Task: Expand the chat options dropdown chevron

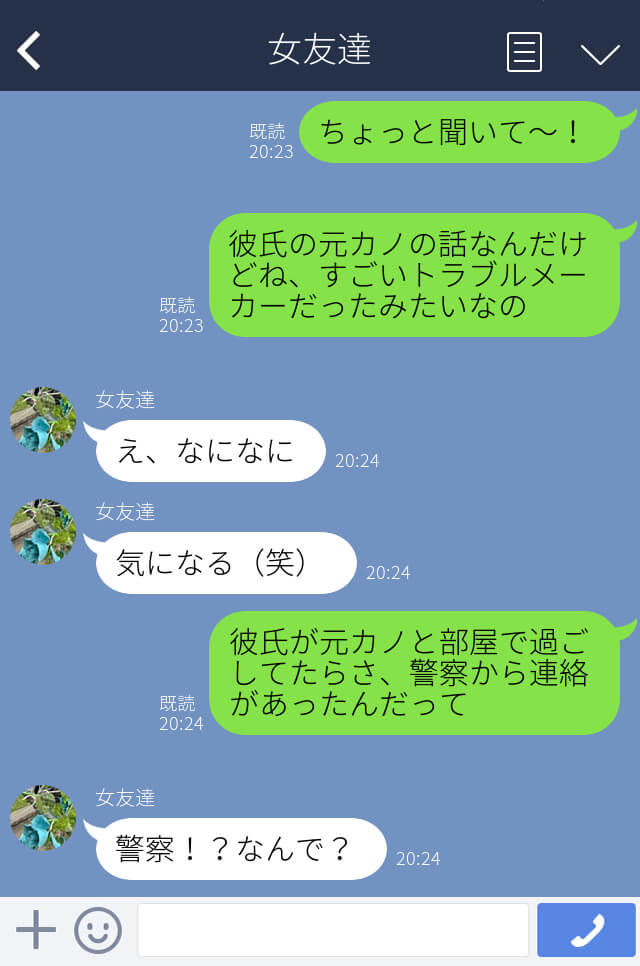Action: pos(600,53)
